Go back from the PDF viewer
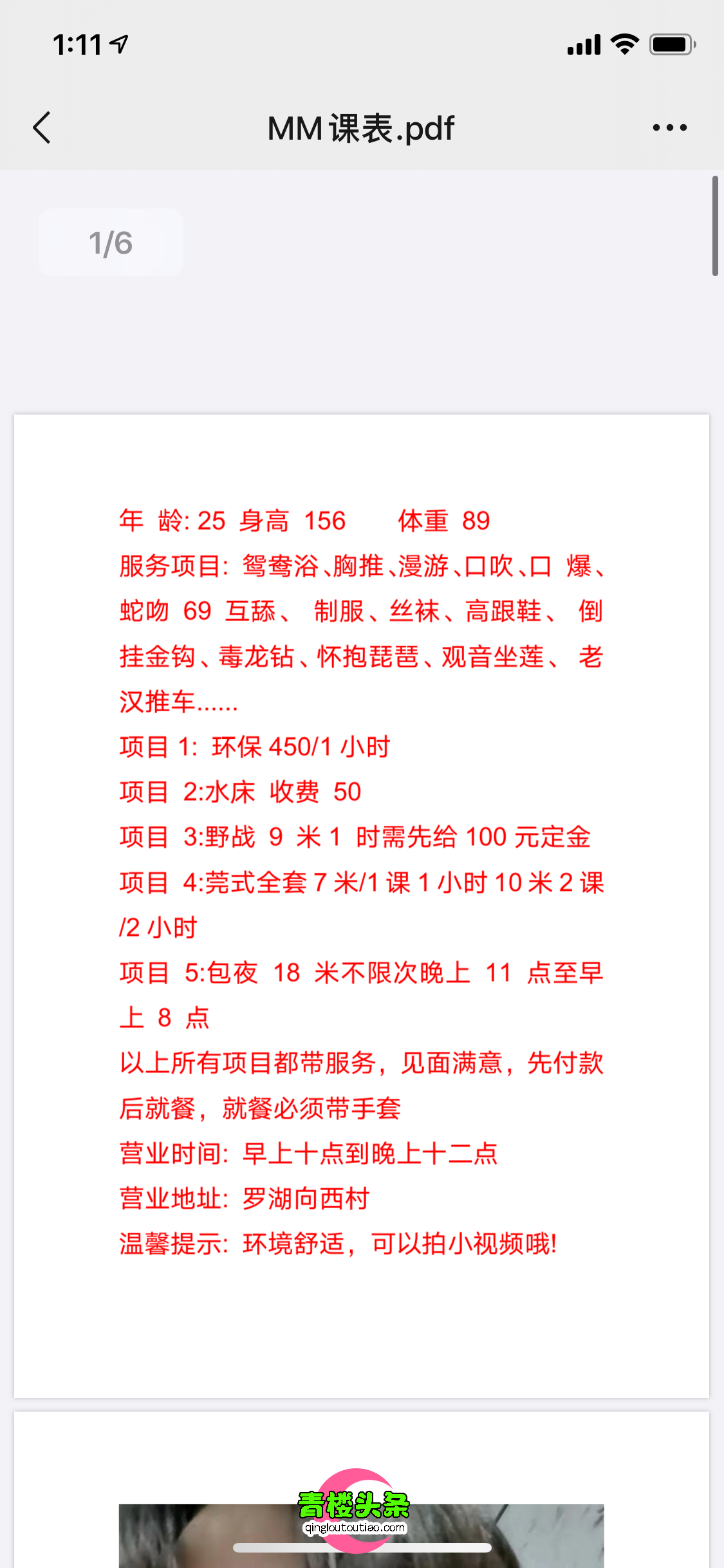 point(42,127)
